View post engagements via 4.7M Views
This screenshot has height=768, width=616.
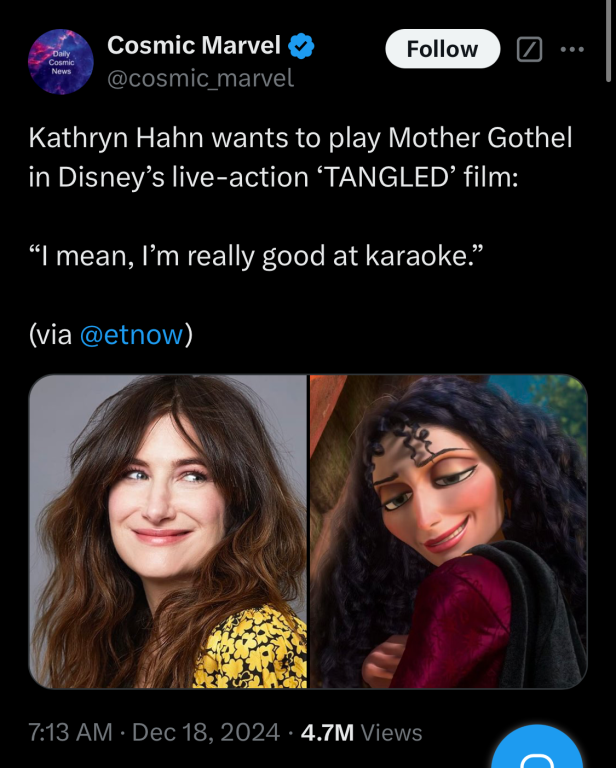[x=361, y=732]
